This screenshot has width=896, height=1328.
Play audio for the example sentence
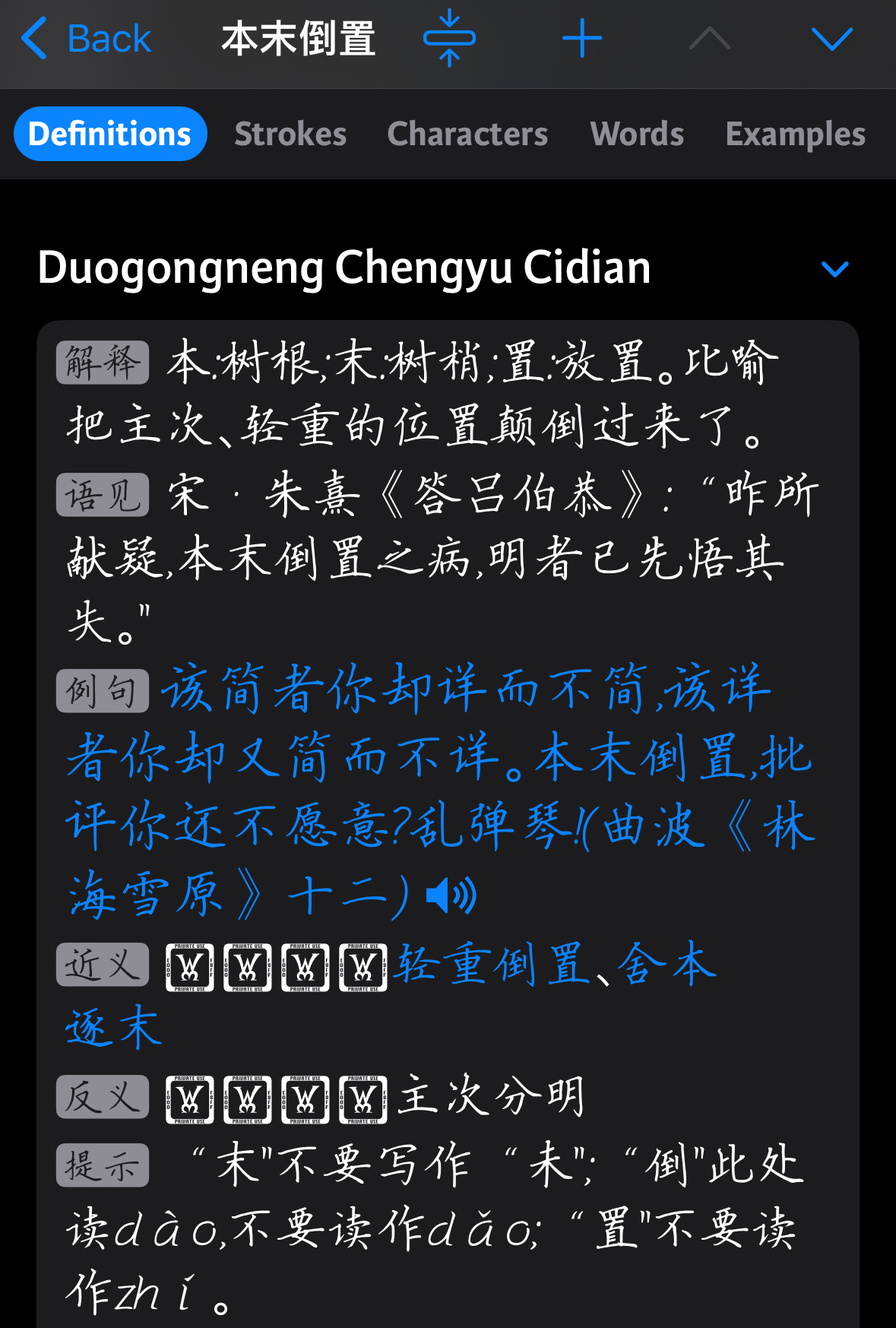click(x=451, y=895)
